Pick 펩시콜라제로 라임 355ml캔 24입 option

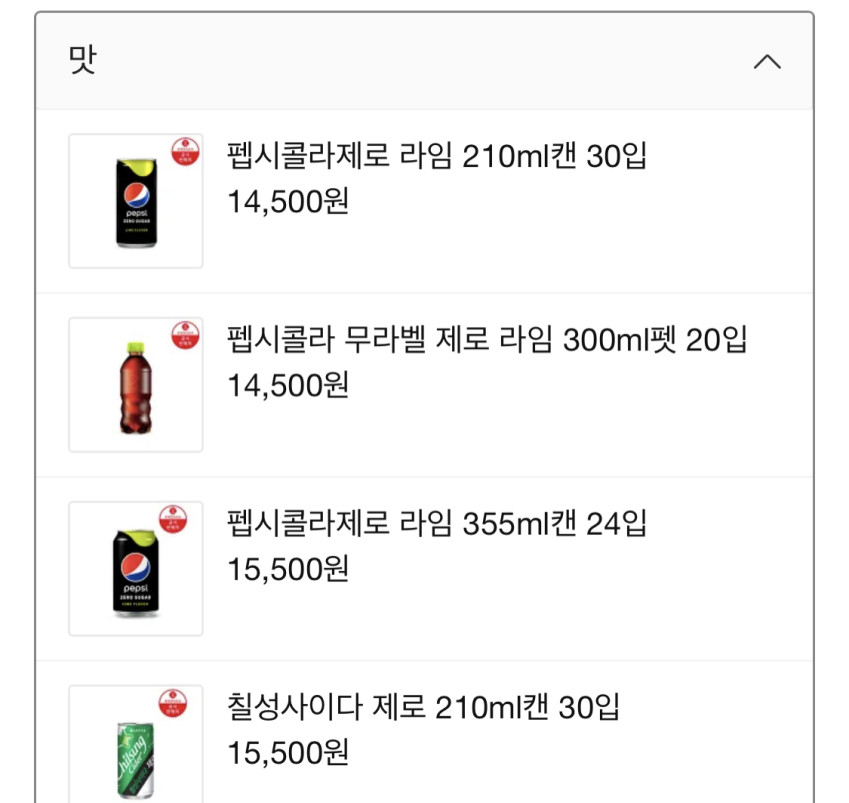pos(438,524)
